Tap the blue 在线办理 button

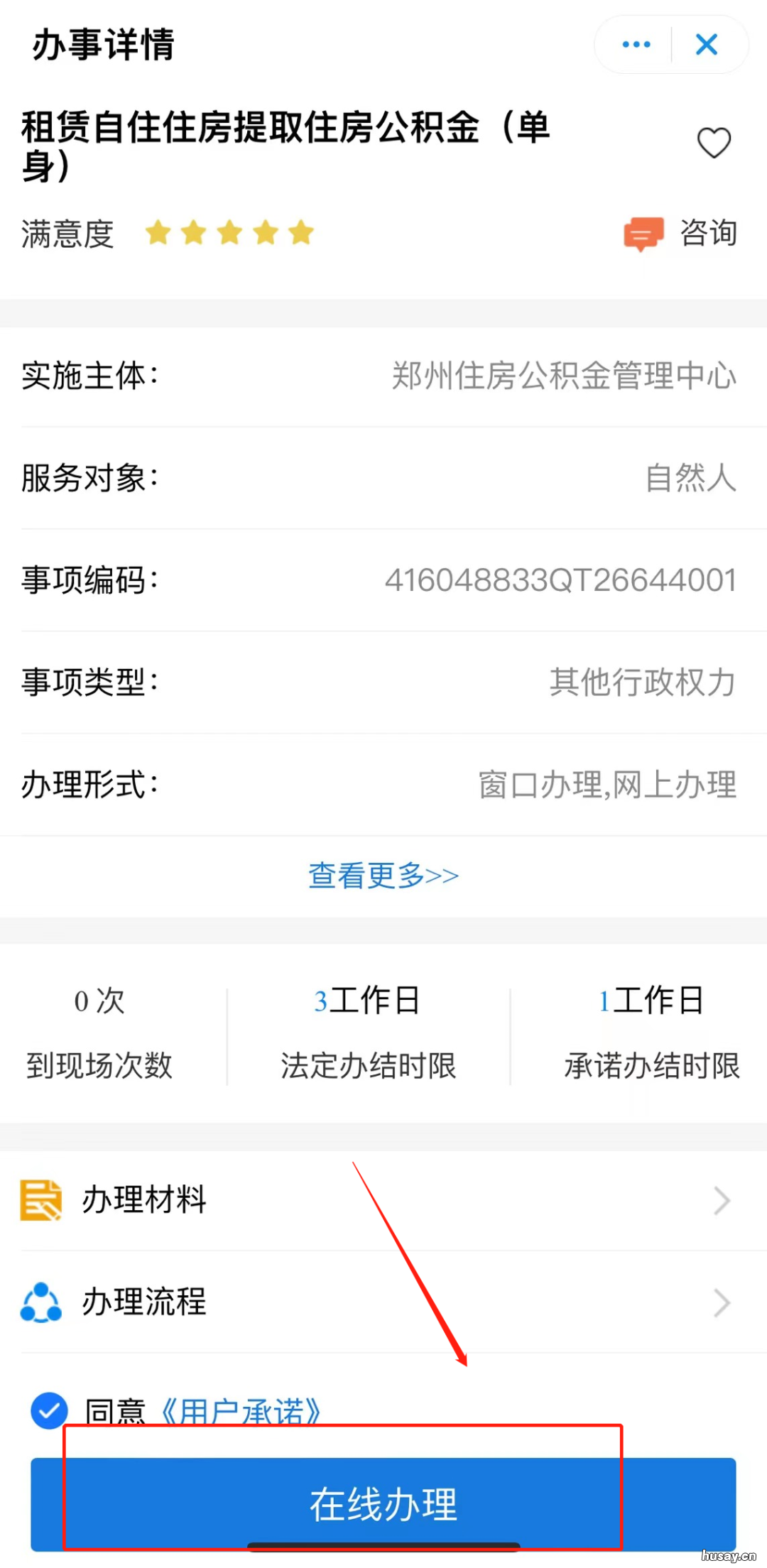coord(383,1504)
